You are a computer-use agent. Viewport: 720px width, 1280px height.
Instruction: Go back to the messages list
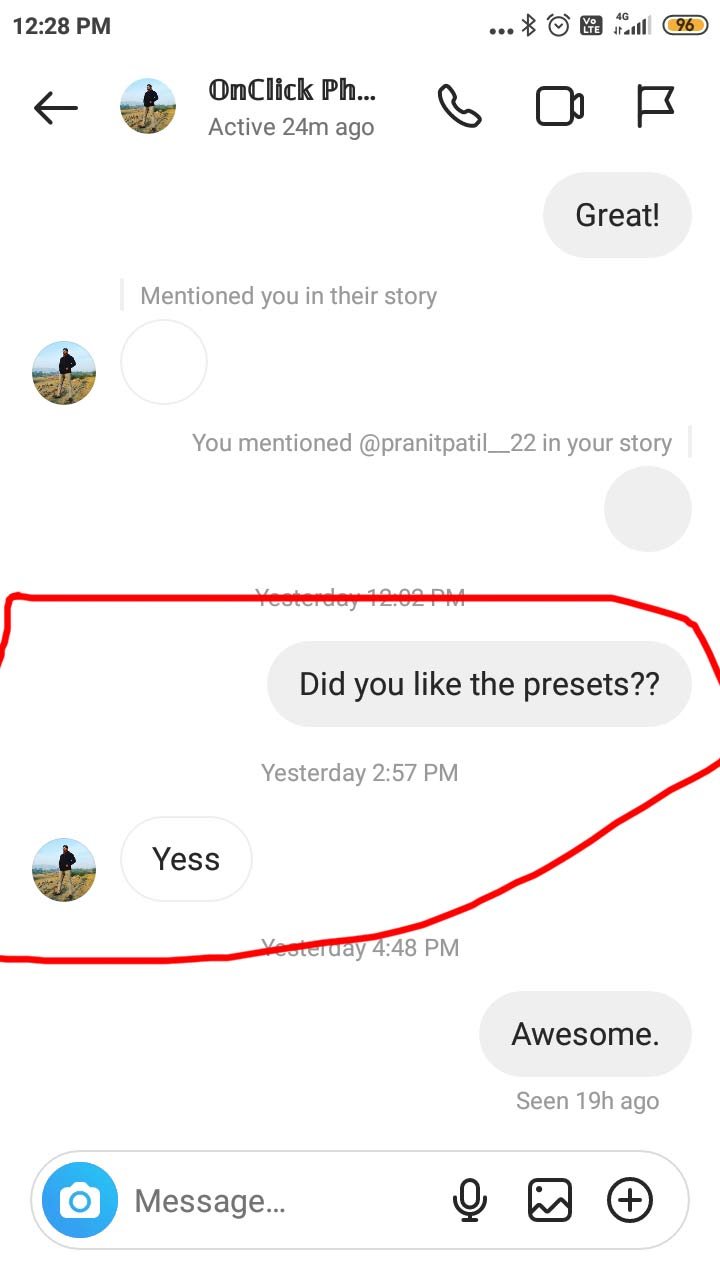point(55,107)
